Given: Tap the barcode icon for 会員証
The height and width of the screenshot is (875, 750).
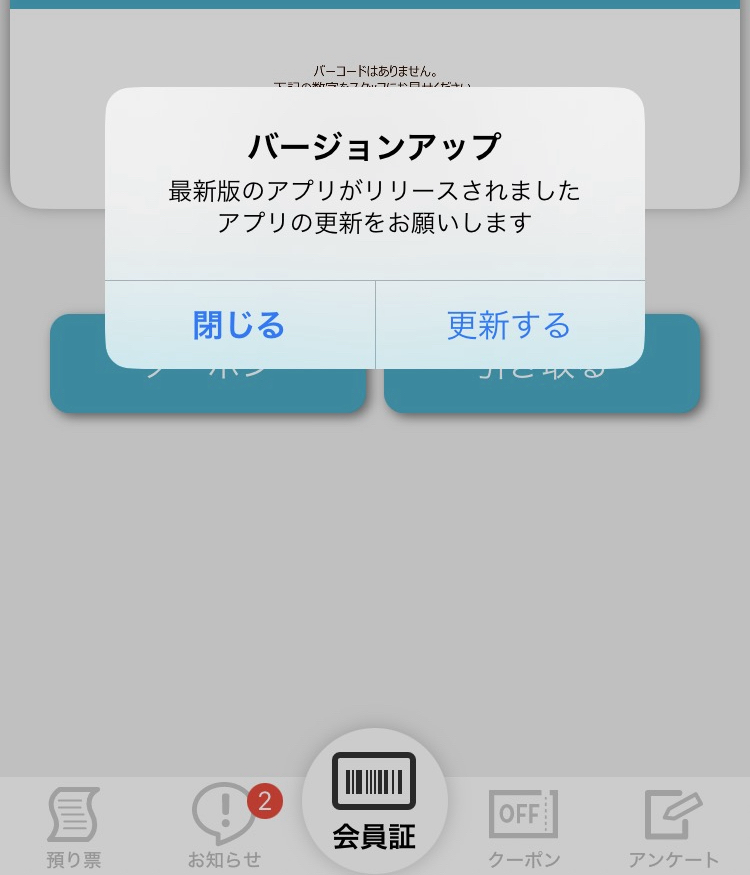Looking at the screenshot, I should [374, 782].
